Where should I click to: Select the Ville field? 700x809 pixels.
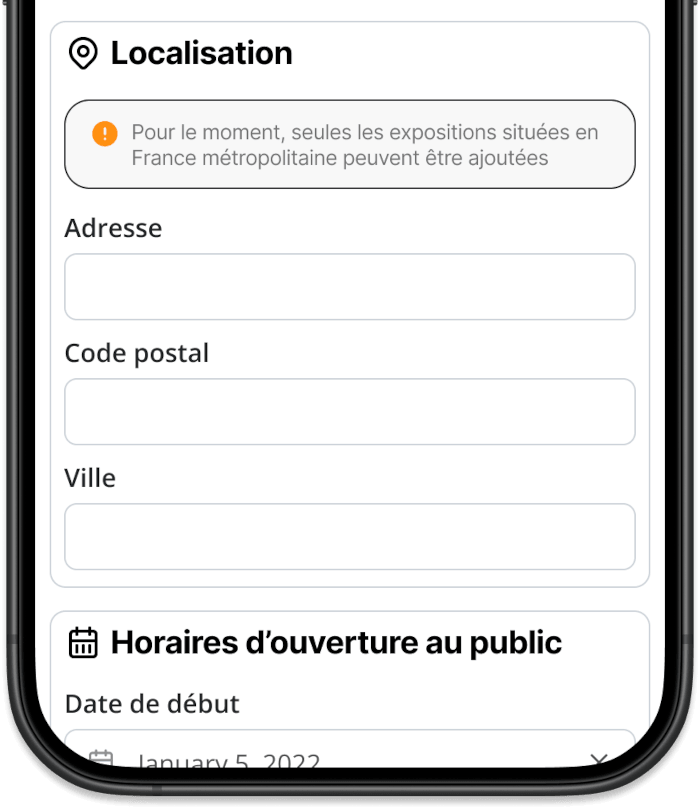click(349, 537)
